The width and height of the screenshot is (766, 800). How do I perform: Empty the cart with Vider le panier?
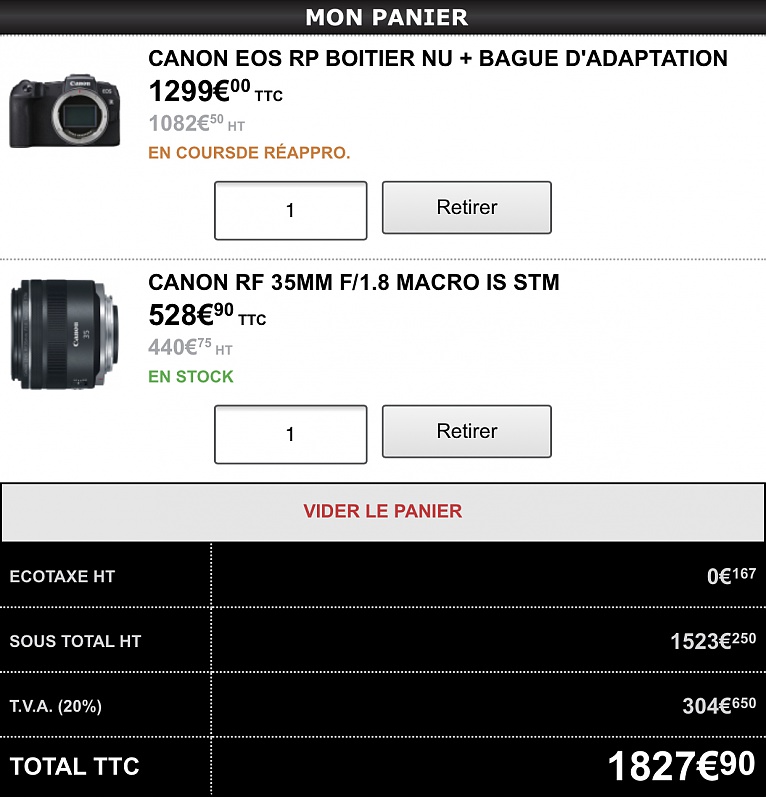pos(383,511)
